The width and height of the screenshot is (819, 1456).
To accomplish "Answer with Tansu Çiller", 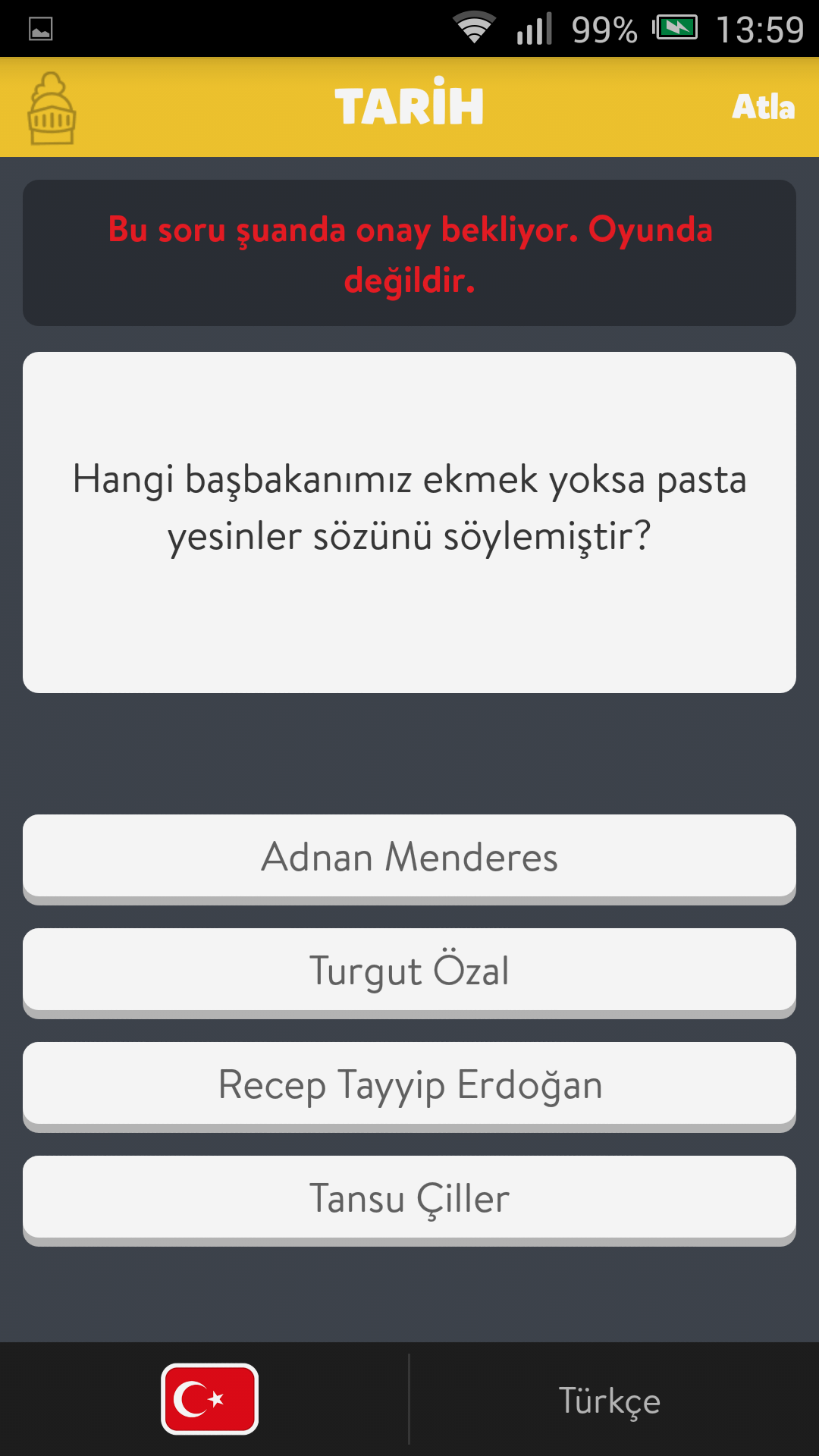I will pos(409,1198).
